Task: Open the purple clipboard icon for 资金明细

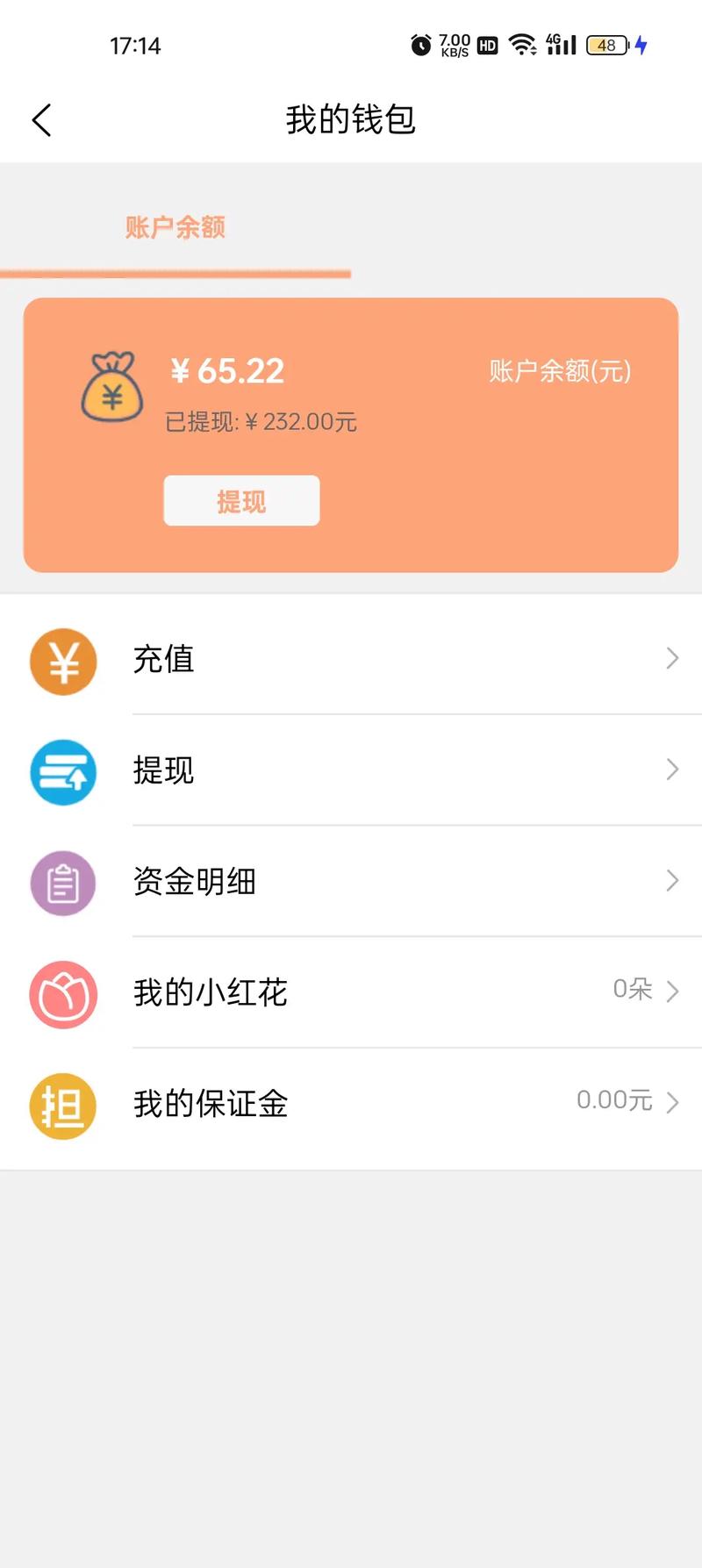Action: 62,884
